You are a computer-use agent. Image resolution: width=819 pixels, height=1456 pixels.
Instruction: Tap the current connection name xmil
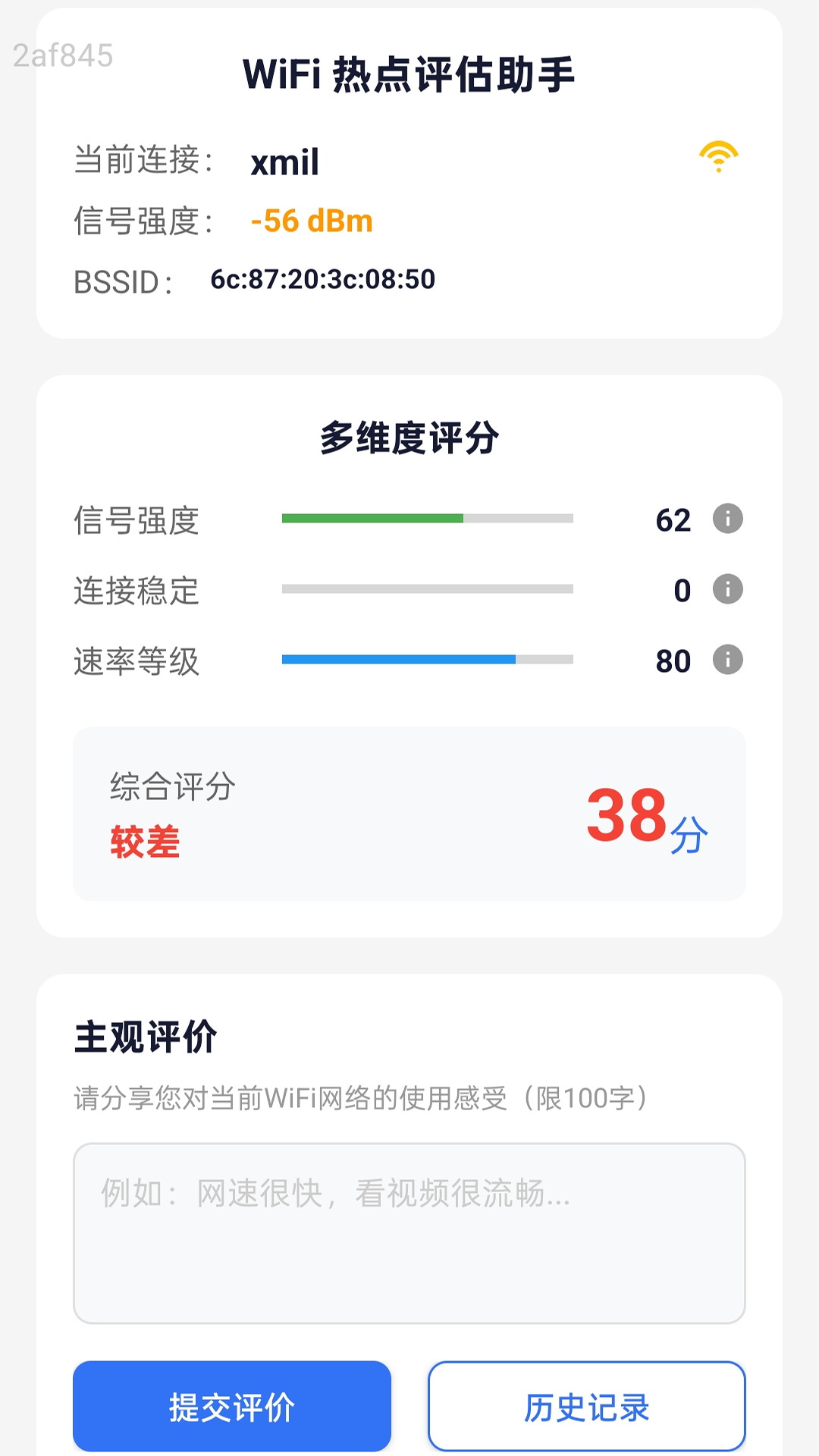(x=284, y=162)
